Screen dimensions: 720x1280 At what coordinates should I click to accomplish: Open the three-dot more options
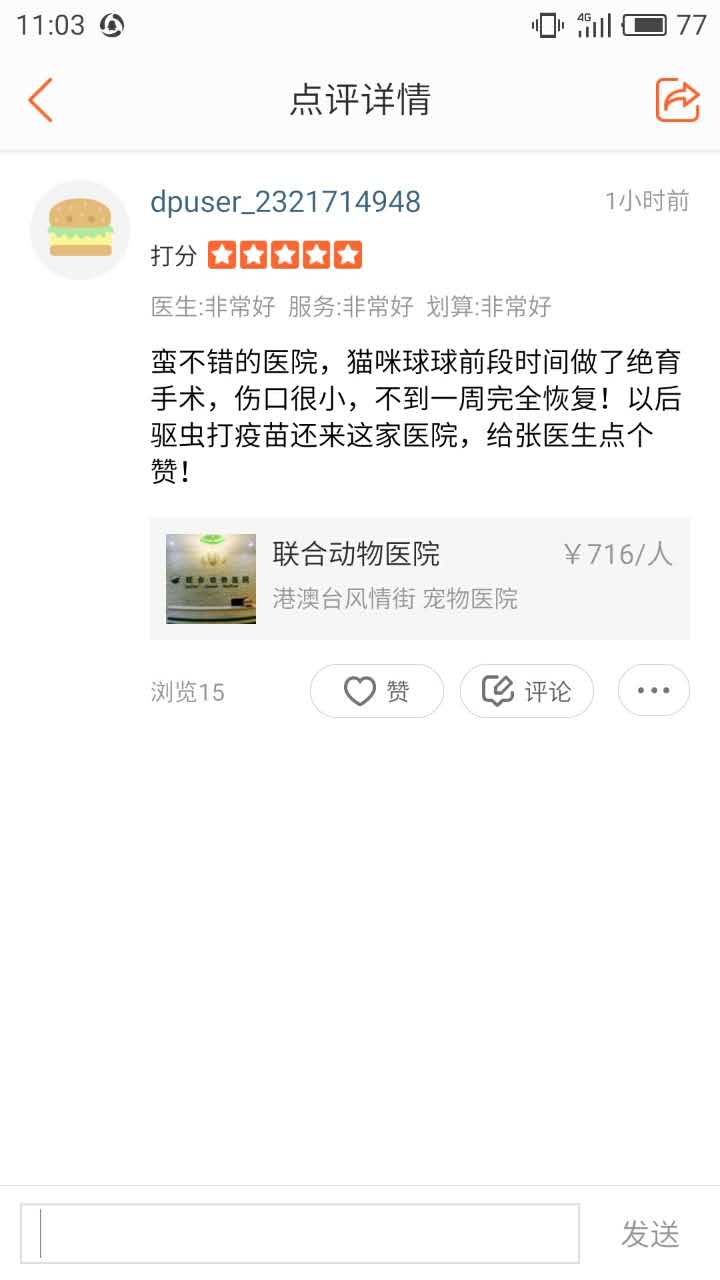(x=653, y=691)
